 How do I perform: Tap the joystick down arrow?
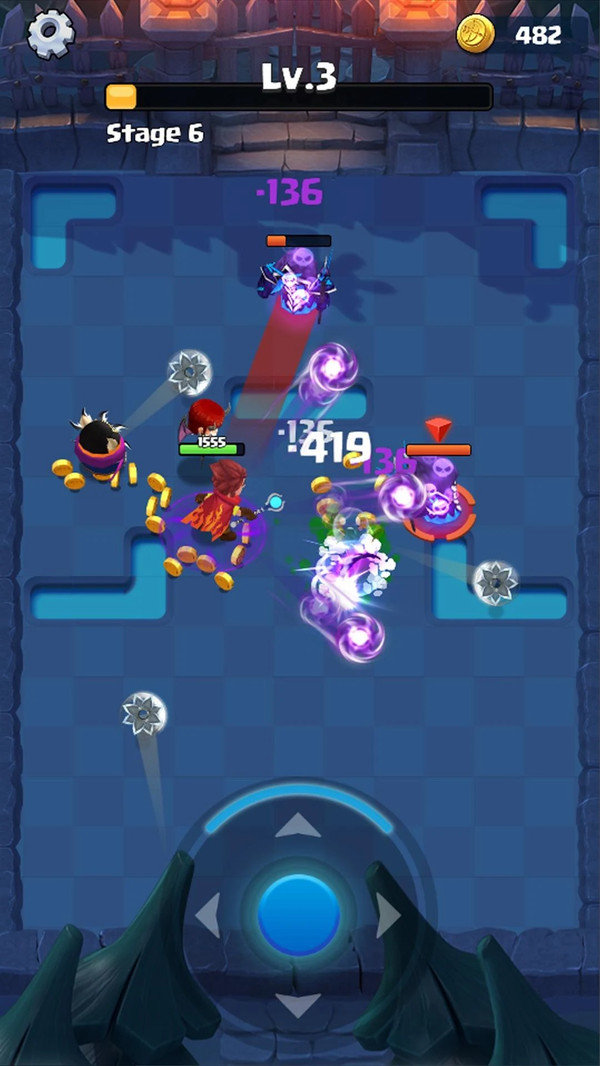[298, 1004]
